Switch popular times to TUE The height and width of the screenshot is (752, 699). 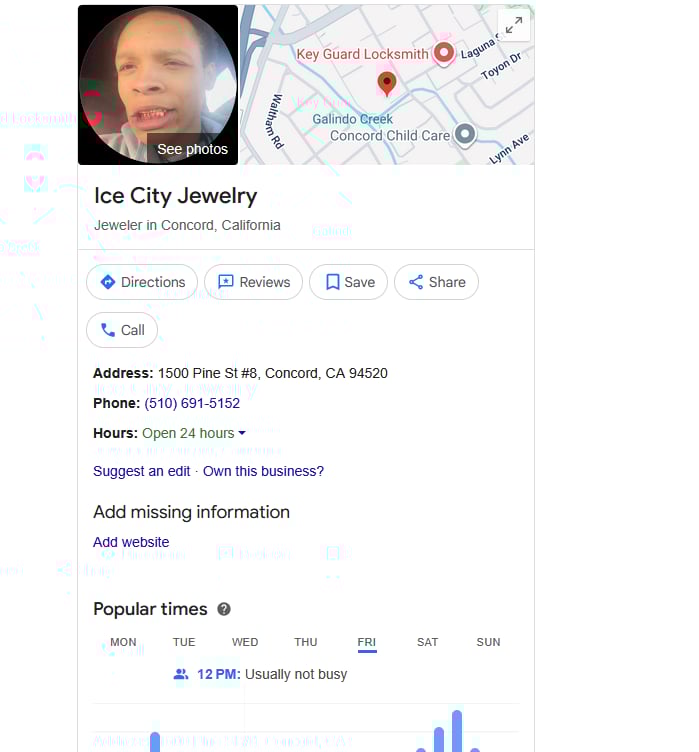tap(184, 642)
